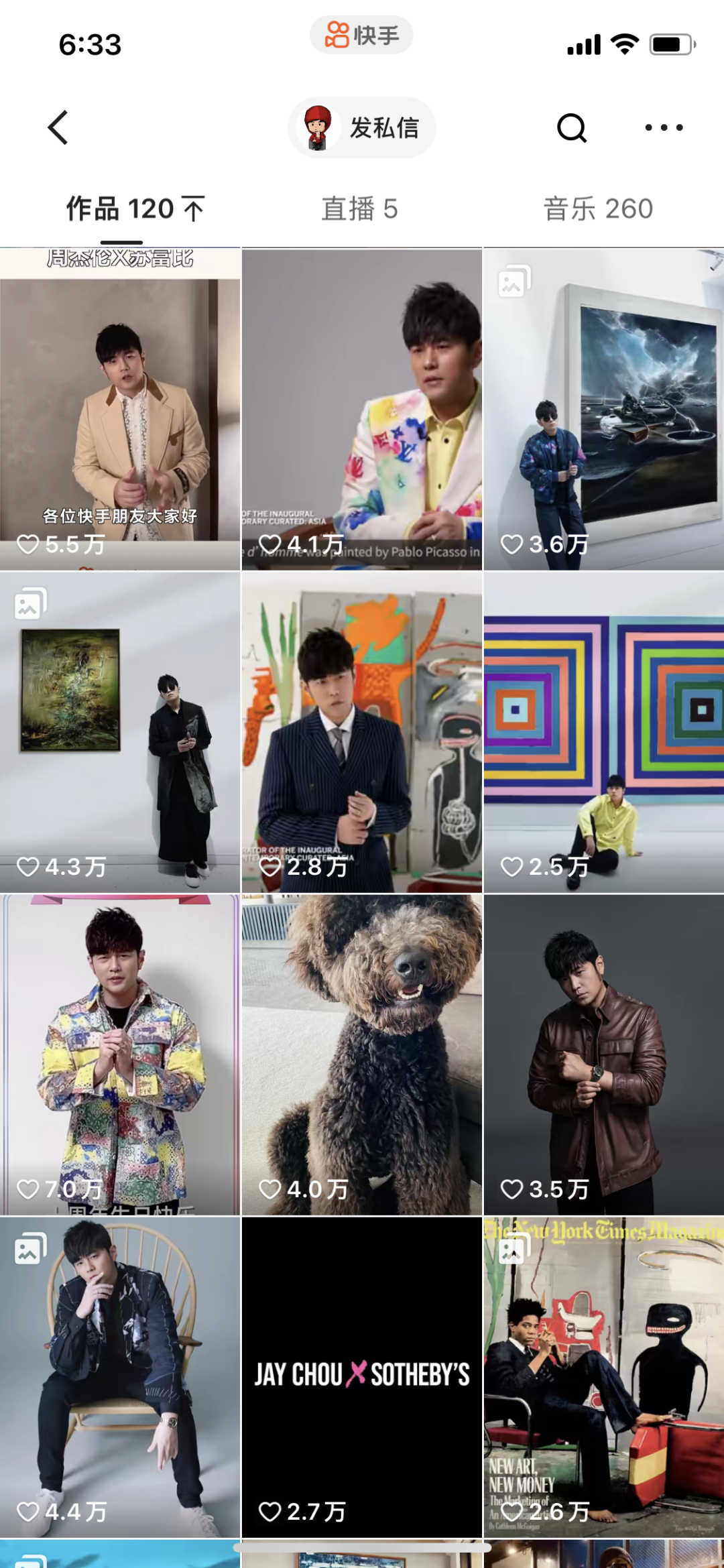Viewport: 724px width, 1568px height.
Task: Play the JAY CHOU X SOTHEBY'S video
Action: pos(362,1378)
